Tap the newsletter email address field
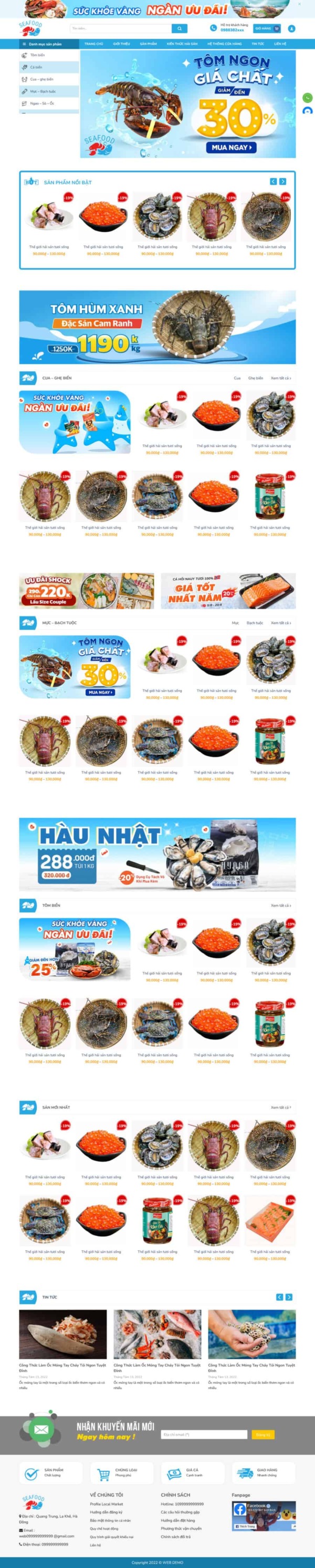This screenshot has height=1568, width=315. click(204, 1435)
